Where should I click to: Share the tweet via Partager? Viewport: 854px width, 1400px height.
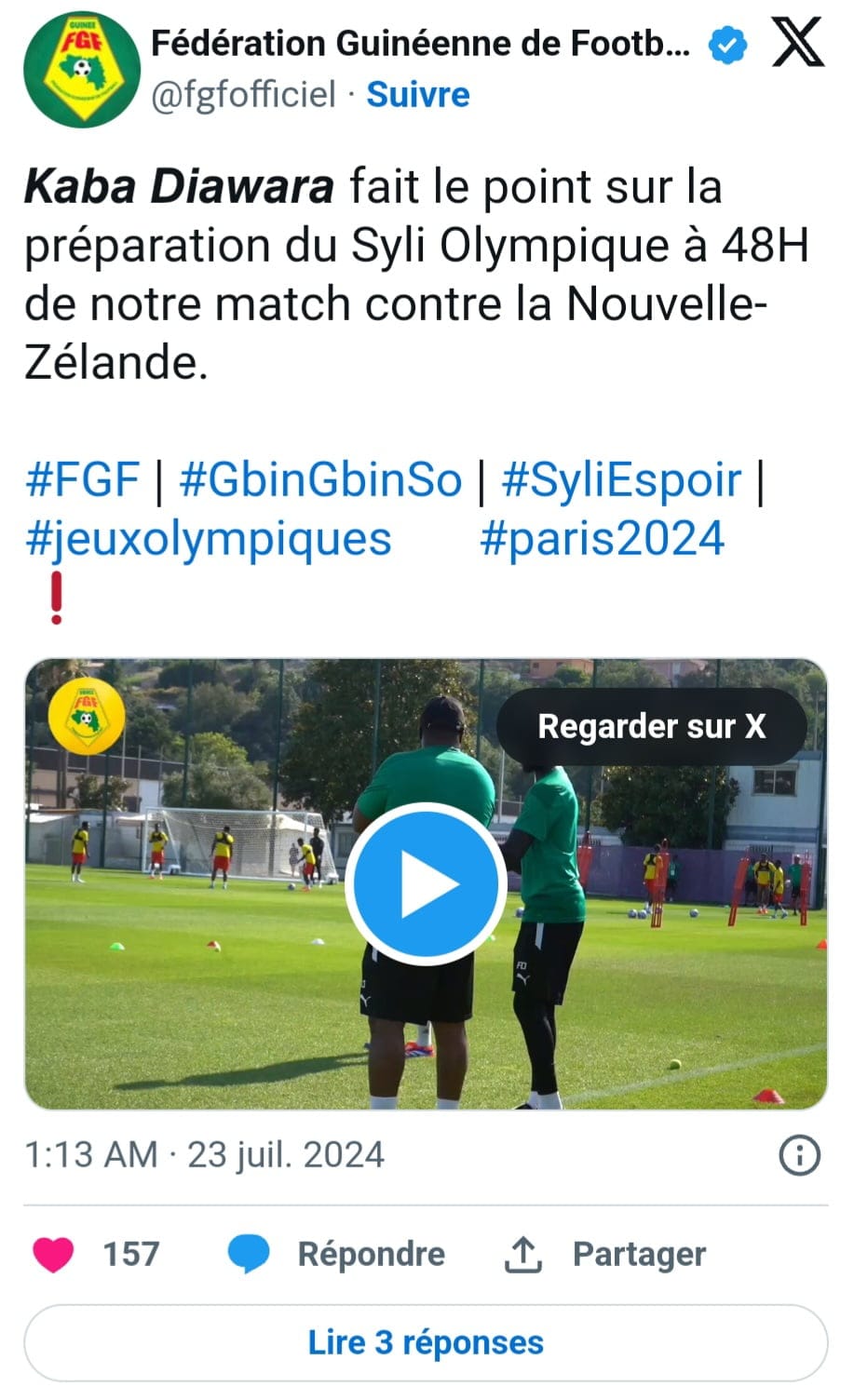[x=605, y=1254]
